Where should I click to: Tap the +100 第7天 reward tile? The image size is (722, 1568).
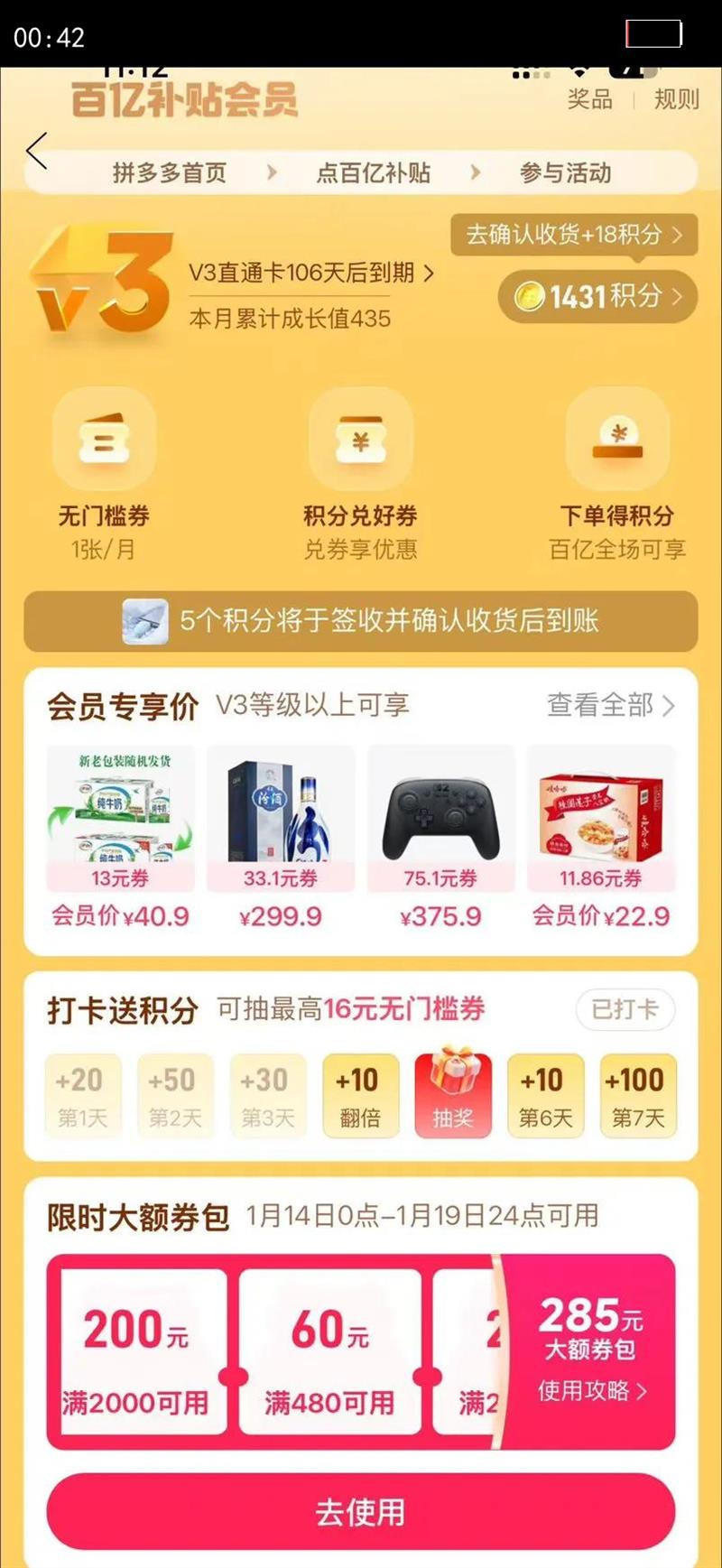point(638,1095)
